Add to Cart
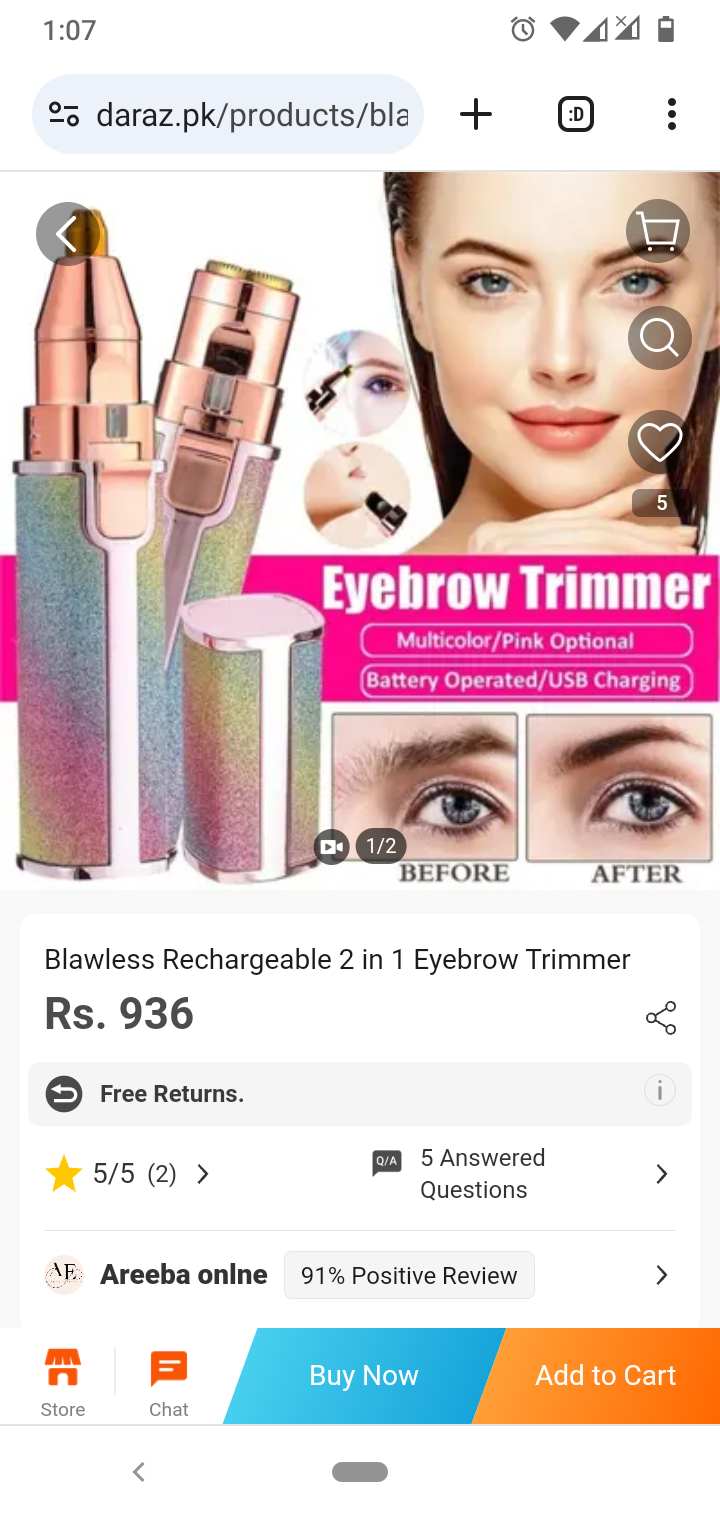The image size is (720, 1520). coord(605,1376)
